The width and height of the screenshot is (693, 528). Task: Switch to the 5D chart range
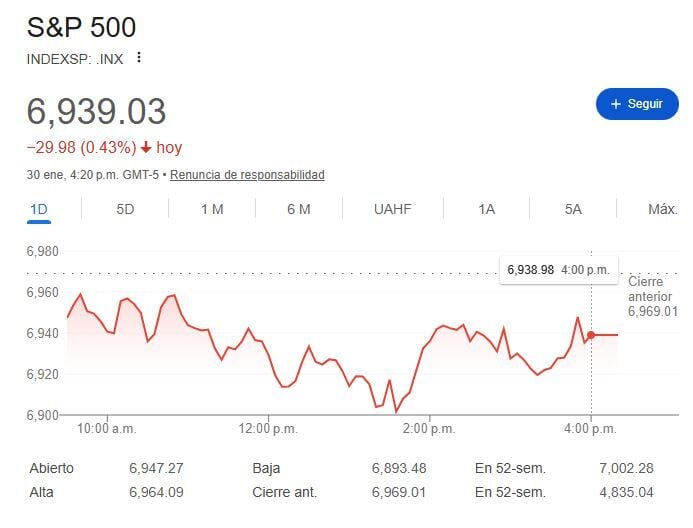125,209
